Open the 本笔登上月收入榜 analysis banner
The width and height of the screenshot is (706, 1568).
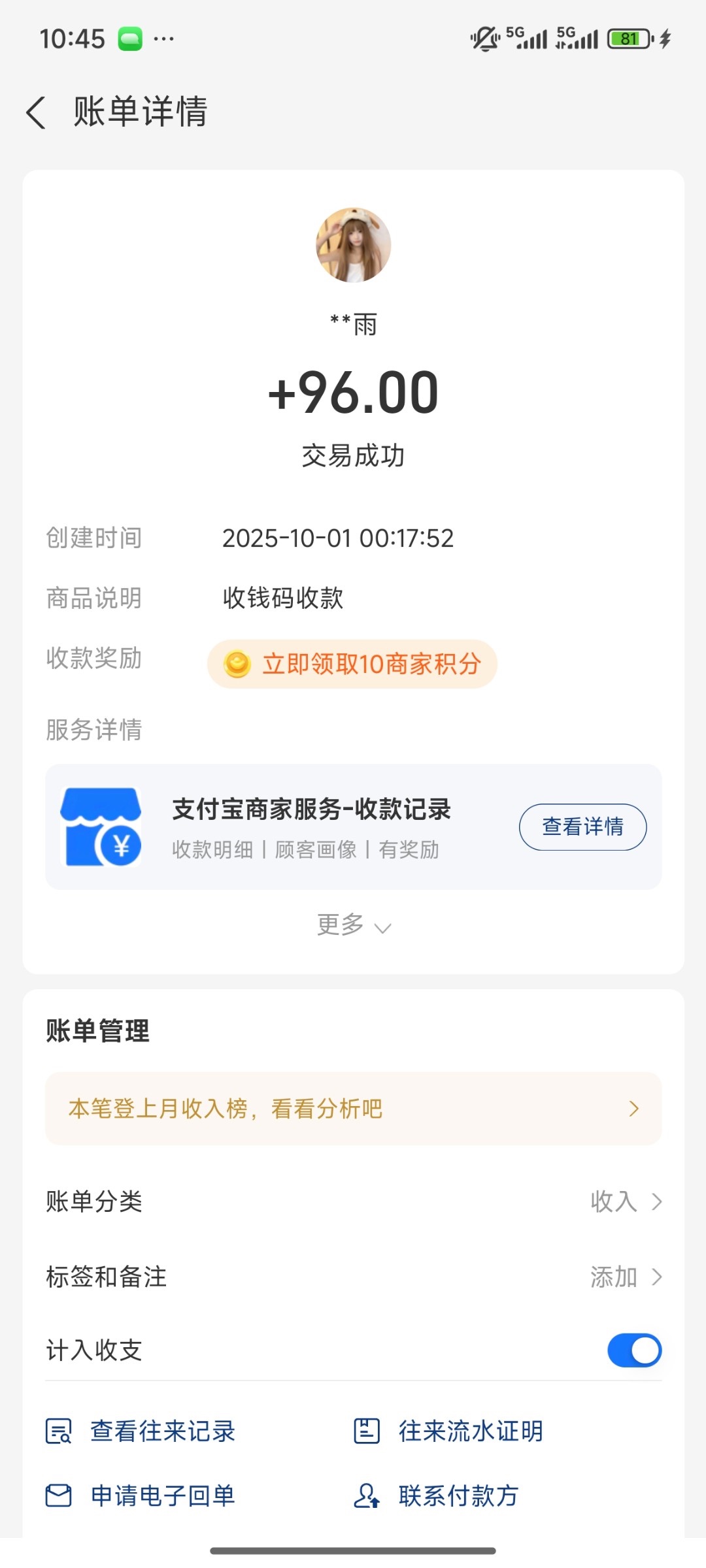click(353, 1108)
